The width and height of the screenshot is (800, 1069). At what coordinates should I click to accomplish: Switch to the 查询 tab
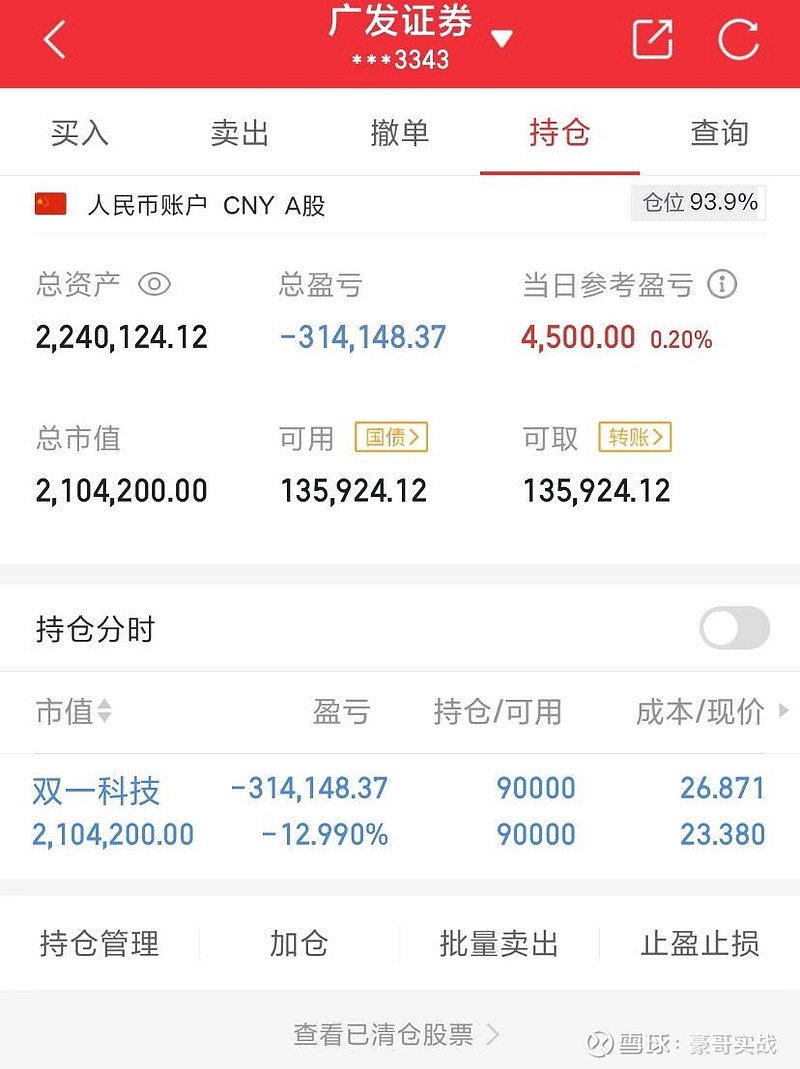tap(719, 133)
